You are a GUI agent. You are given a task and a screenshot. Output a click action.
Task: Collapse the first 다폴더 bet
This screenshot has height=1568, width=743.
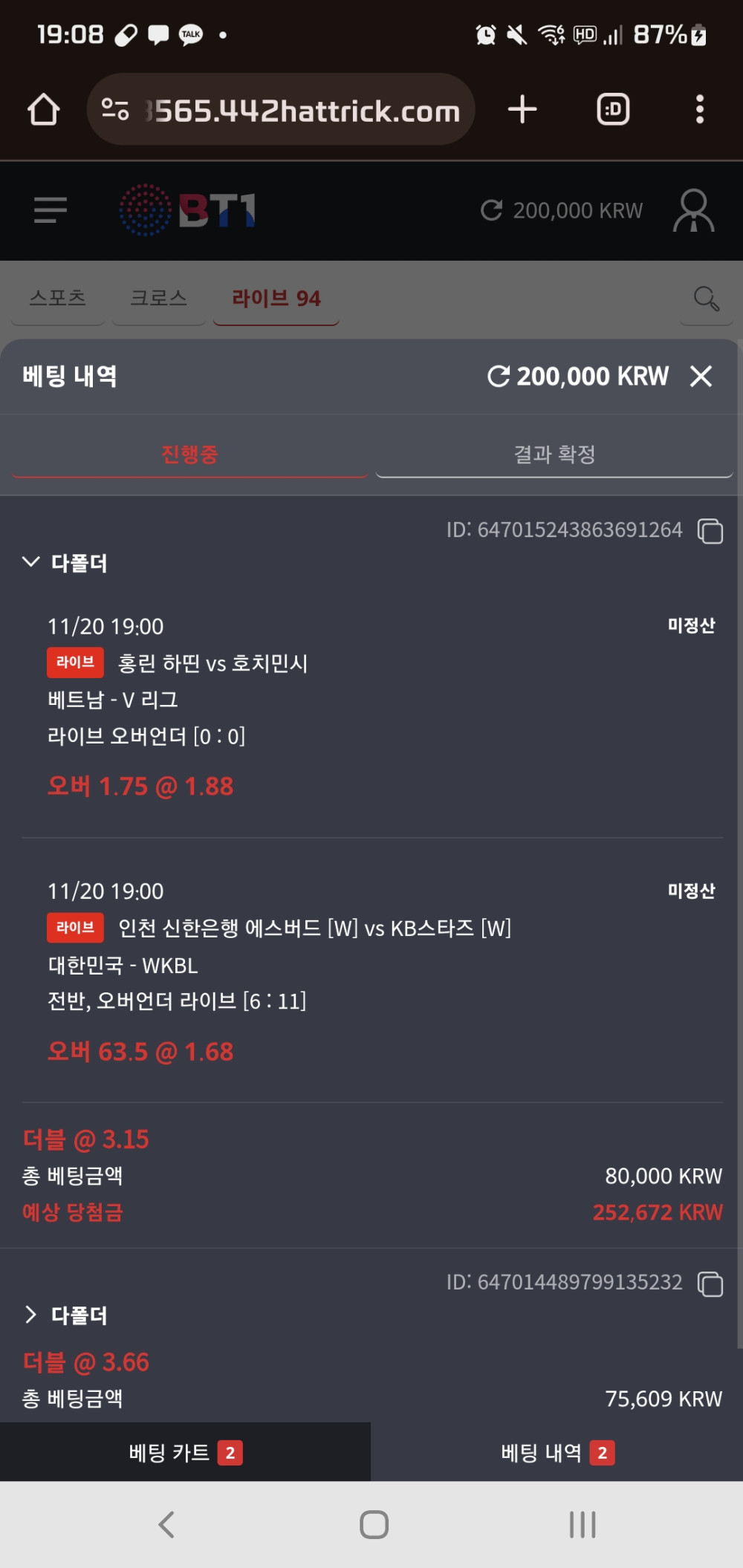point(31,562)
